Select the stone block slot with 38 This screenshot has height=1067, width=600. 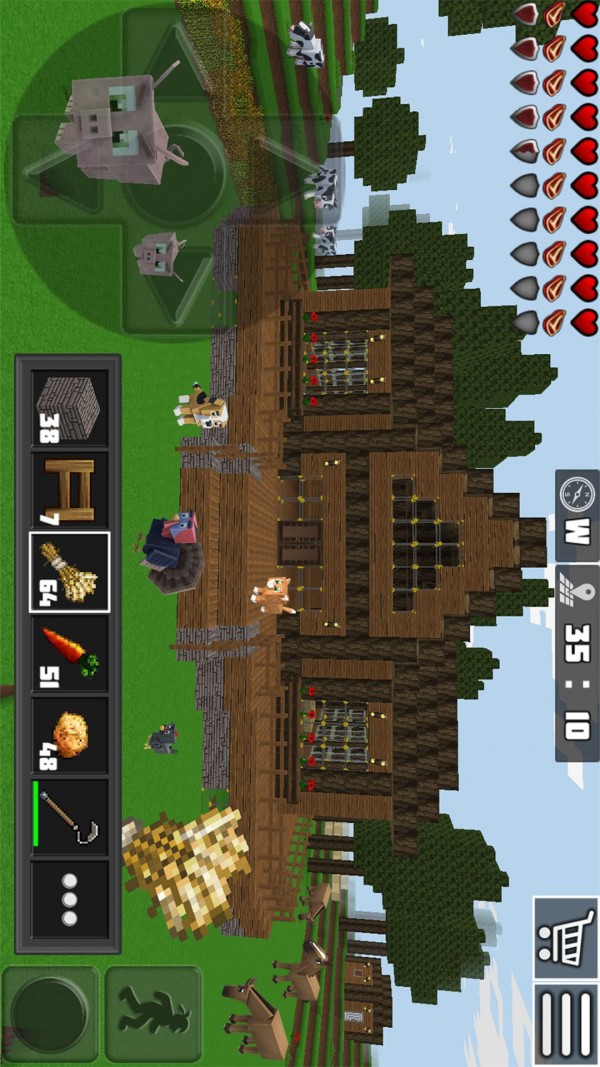68,408
